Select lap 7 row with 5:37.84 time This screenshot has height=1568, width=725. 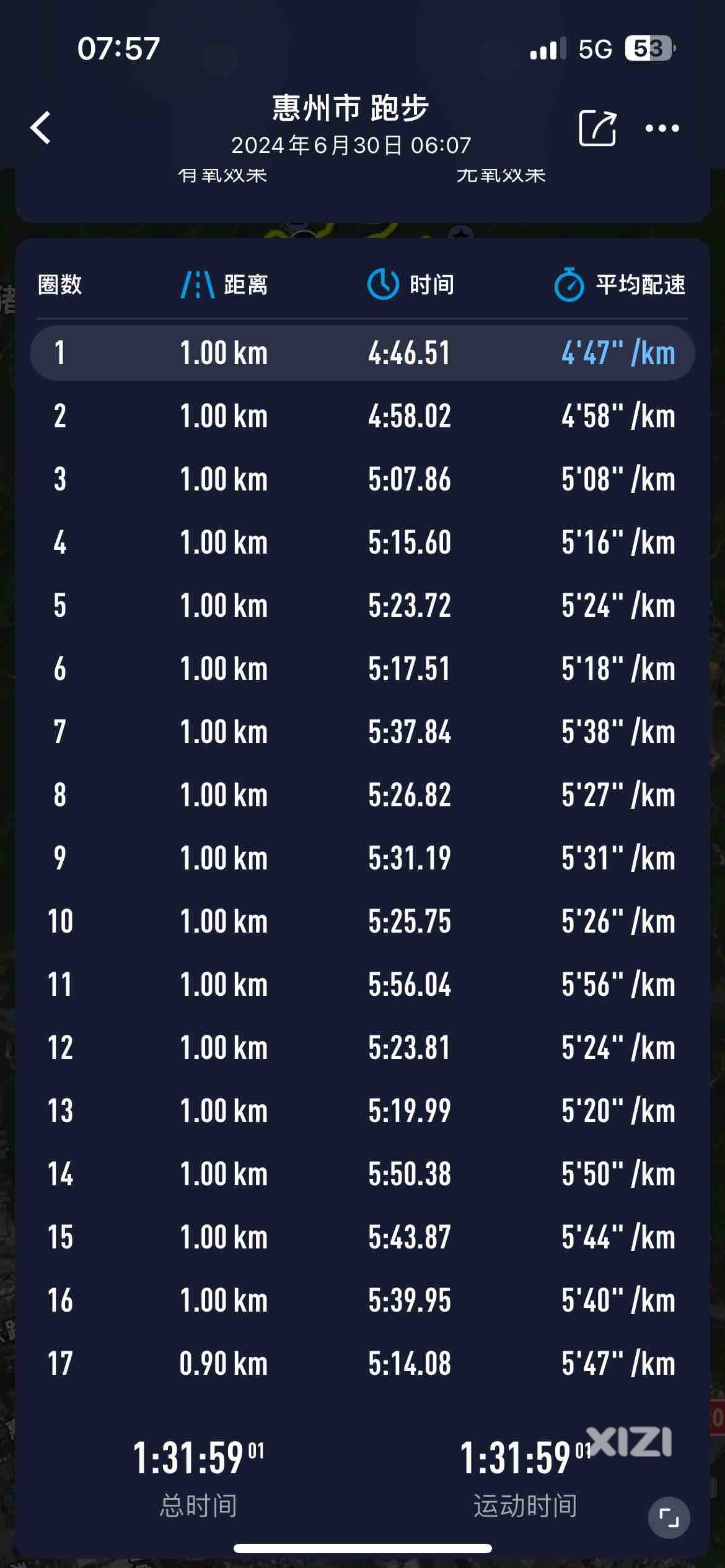click(362, 732)
